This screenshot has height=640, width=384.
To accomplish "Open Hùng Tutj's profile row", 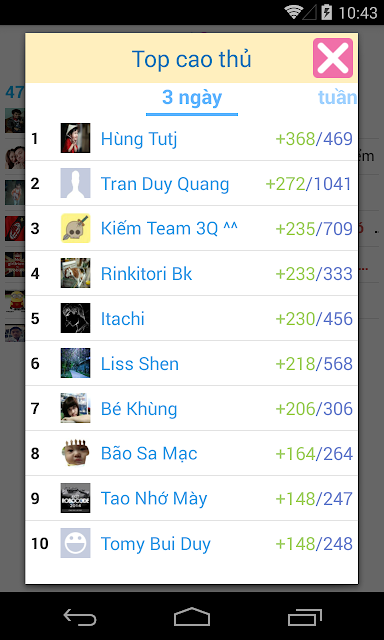I will click(x=191, y=138).
